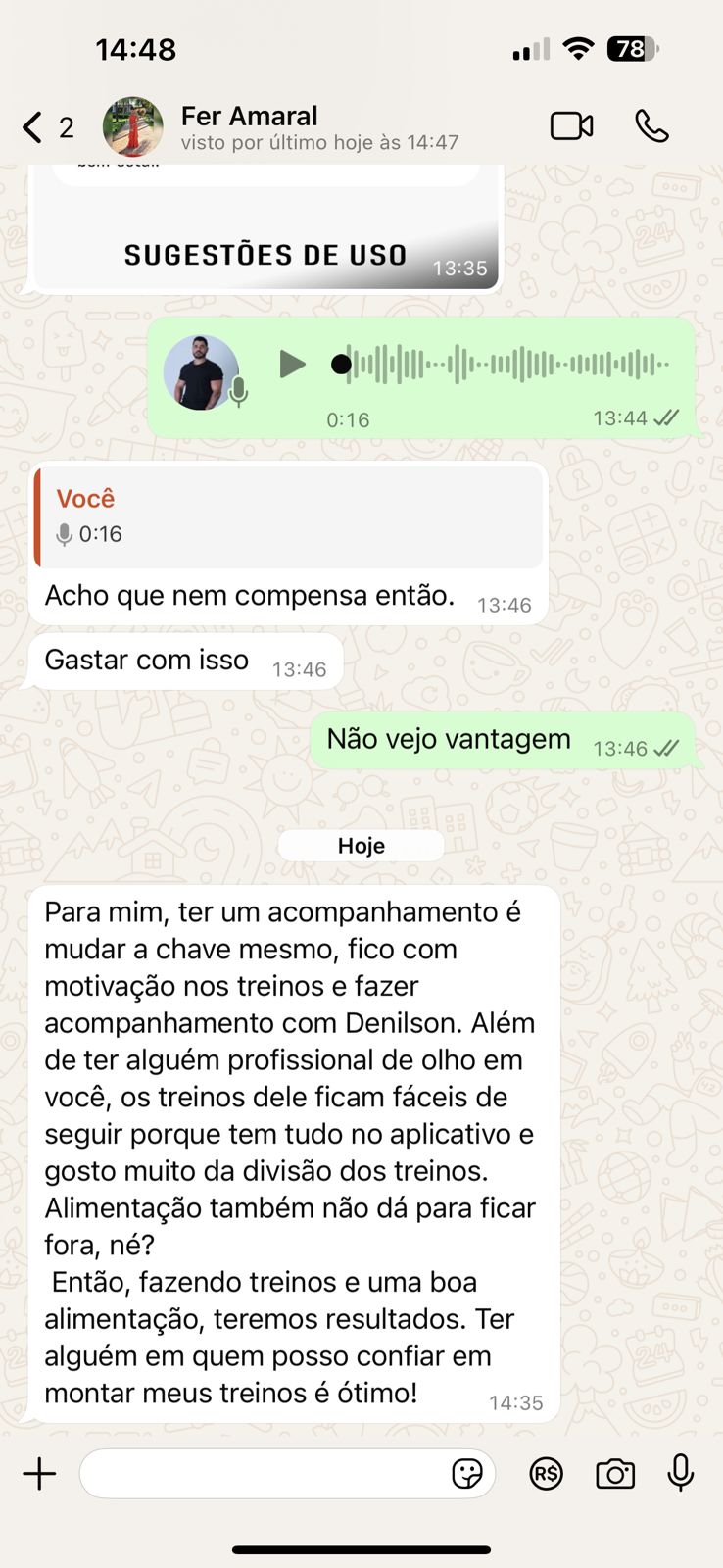The height and width of the screenshot is (1568, 723).
Task: Focus the message text field
Action: pyautogui.click(x=260, y=1474)
